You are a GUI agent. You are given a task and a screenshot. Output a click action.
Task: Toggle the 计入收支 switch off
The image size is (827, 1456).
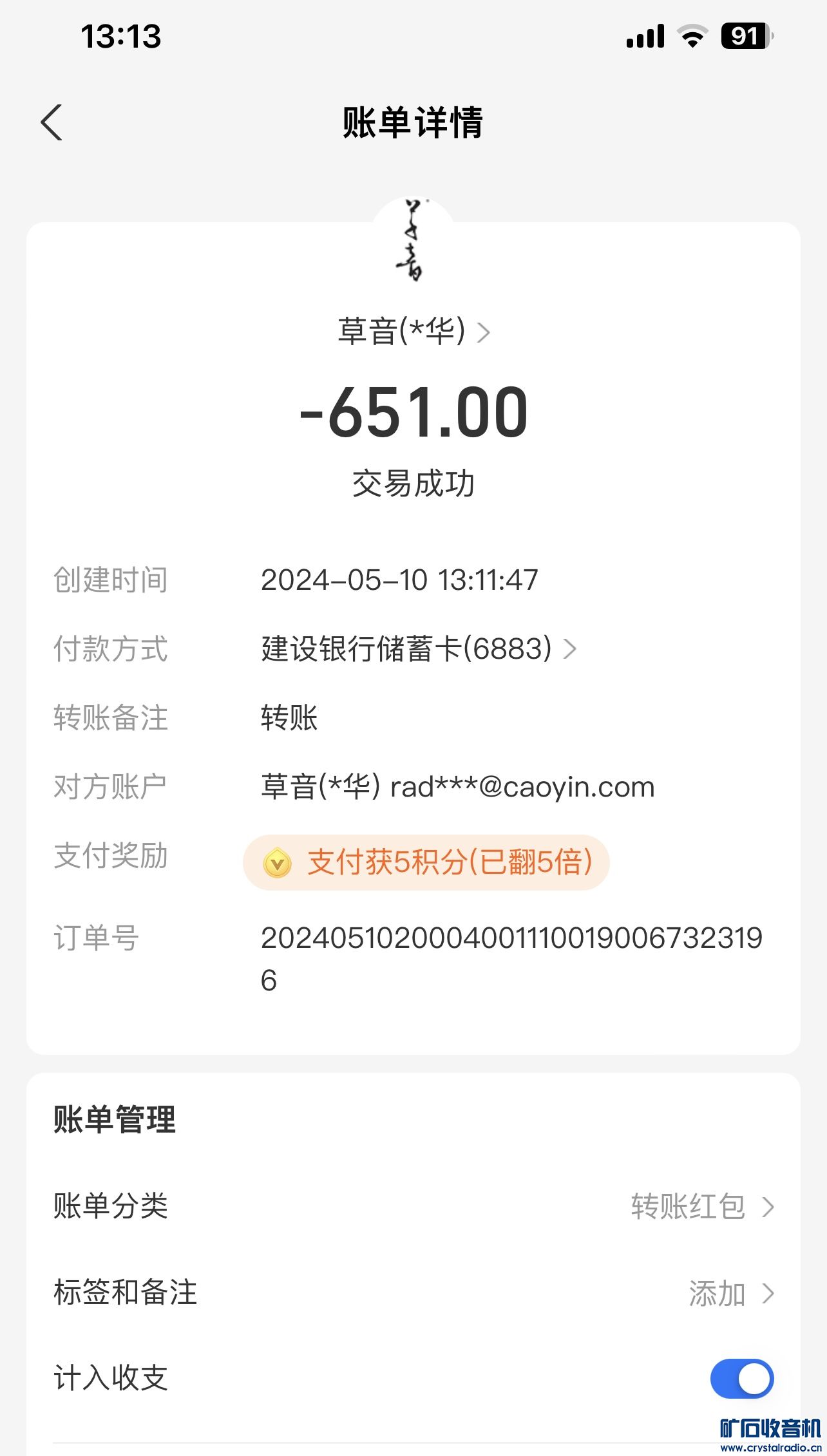pos(741,1379)
